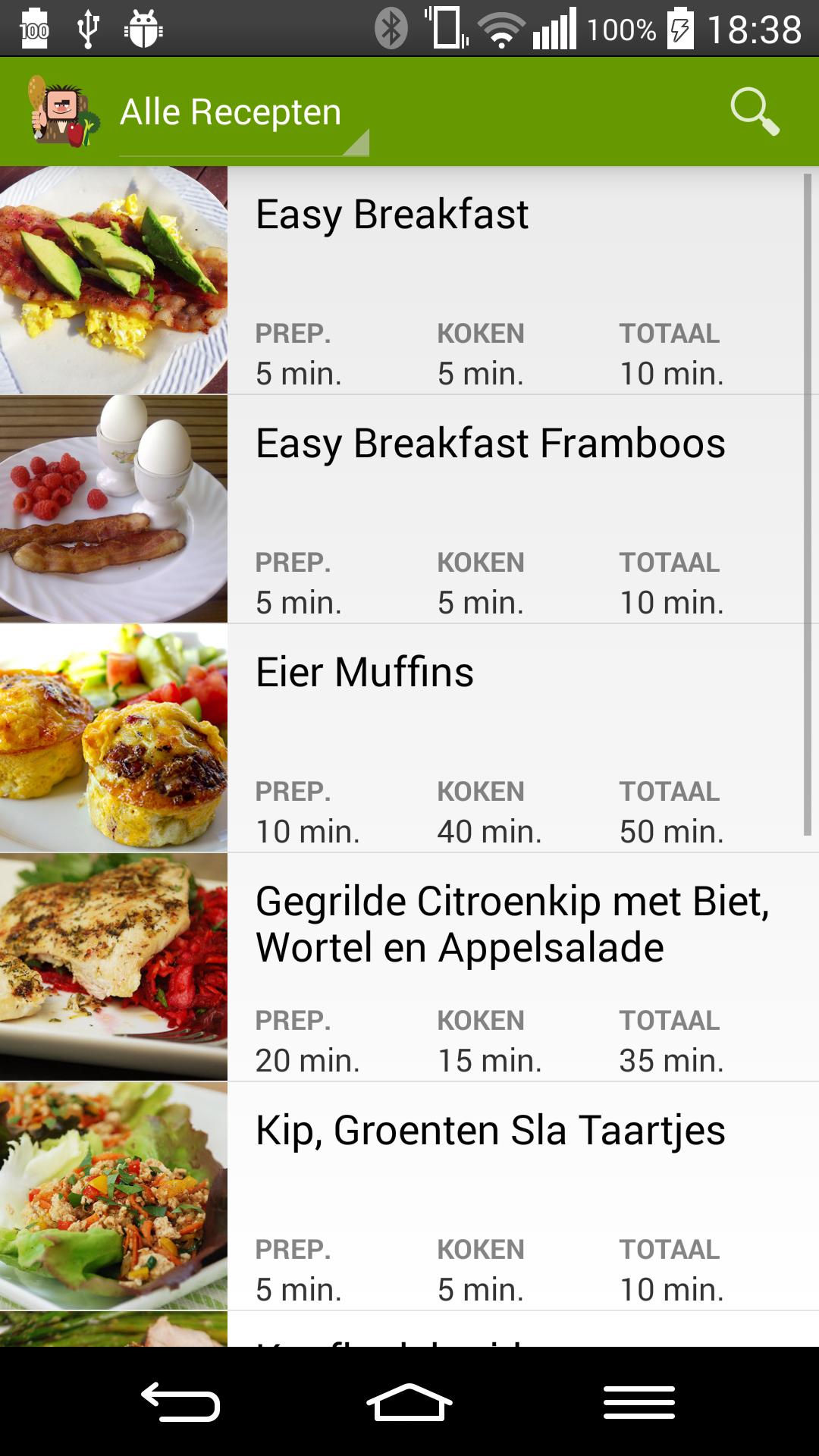The image size is (819, 1456).
Task: Open the Easy Breakfast recipe
Action: point(409,281)
